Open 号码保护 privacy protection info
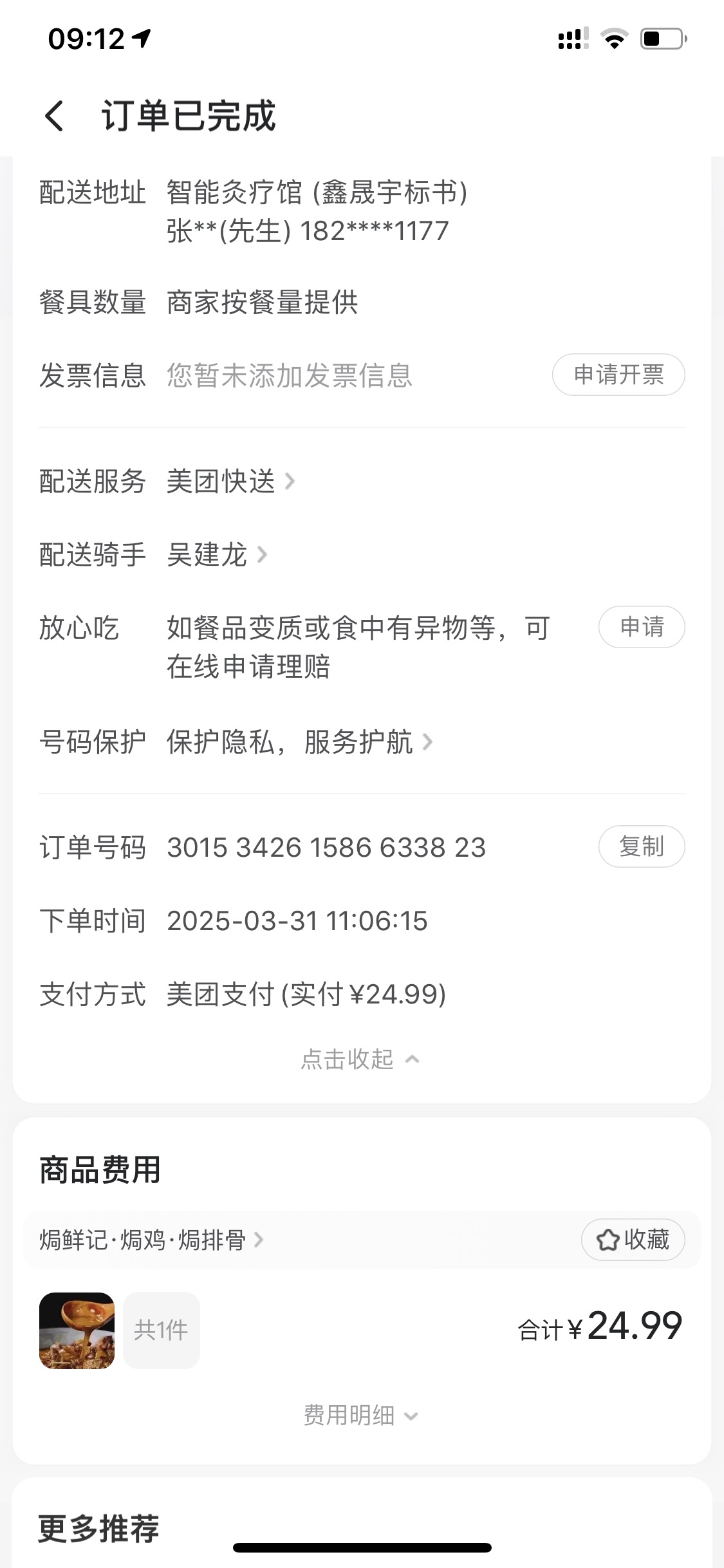724x1568 pixels. click(x=299, y=742)
